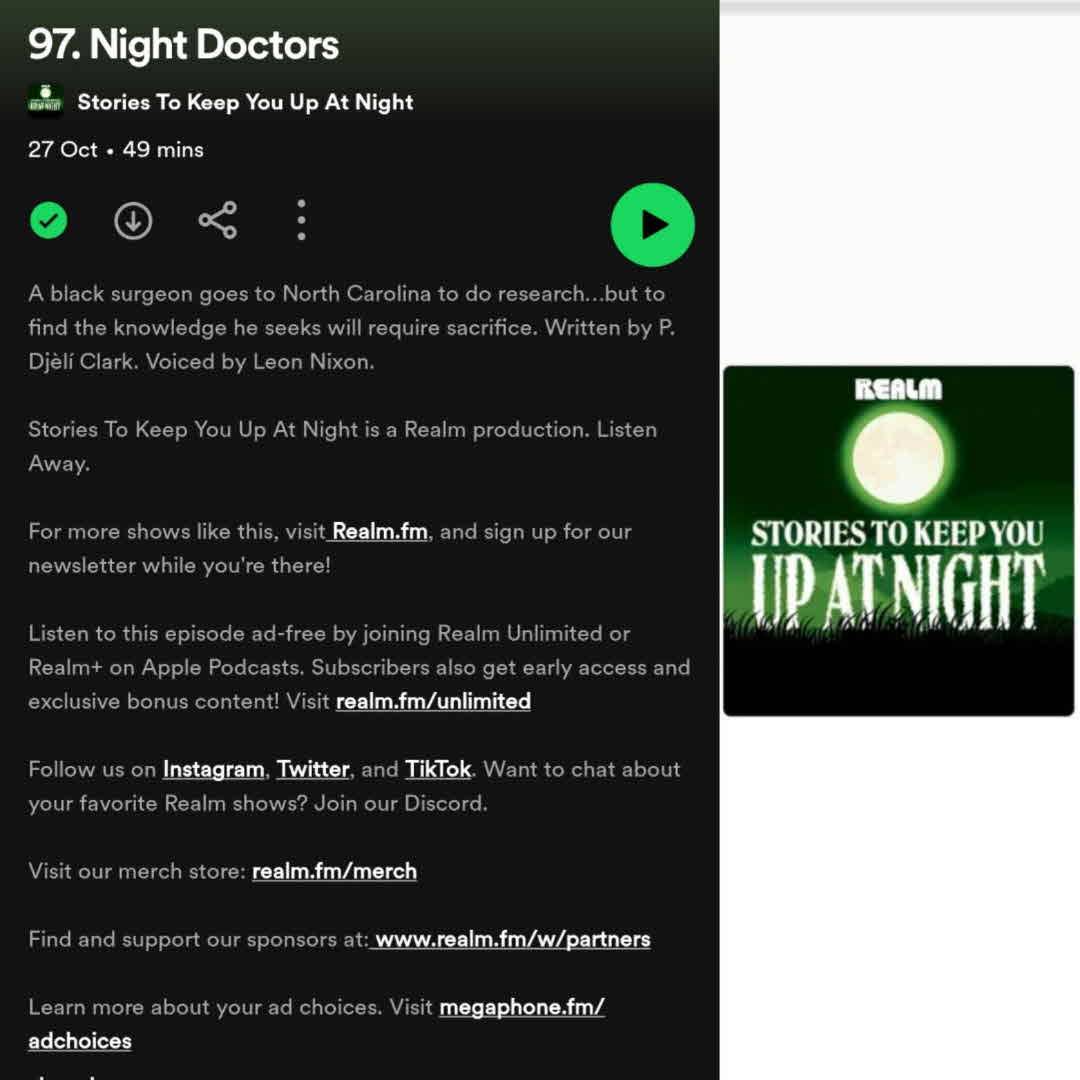Viewport: 1080px width, 1080px height.
Task: Open www.realm.fm/w/partners sponsors link
Action: coord(512,940)
